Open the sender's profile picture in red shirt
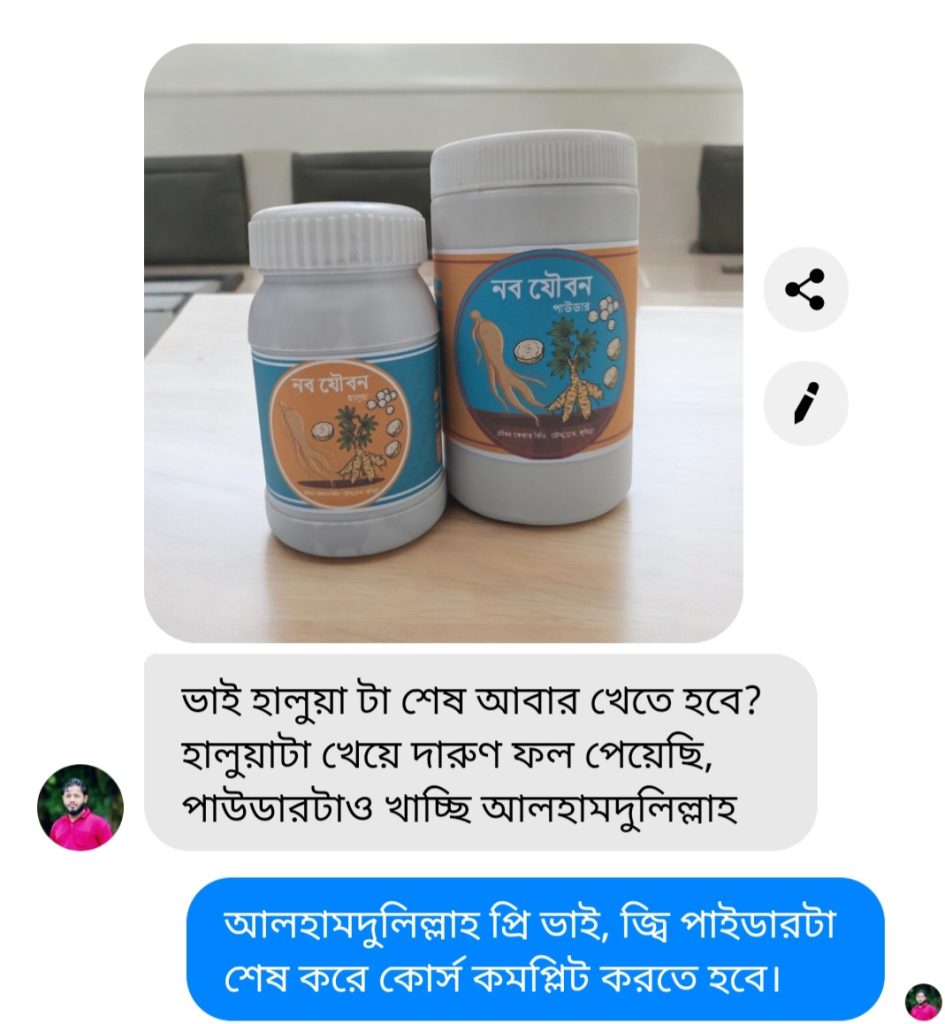945x1024 pixels. (x=80, y=808)
